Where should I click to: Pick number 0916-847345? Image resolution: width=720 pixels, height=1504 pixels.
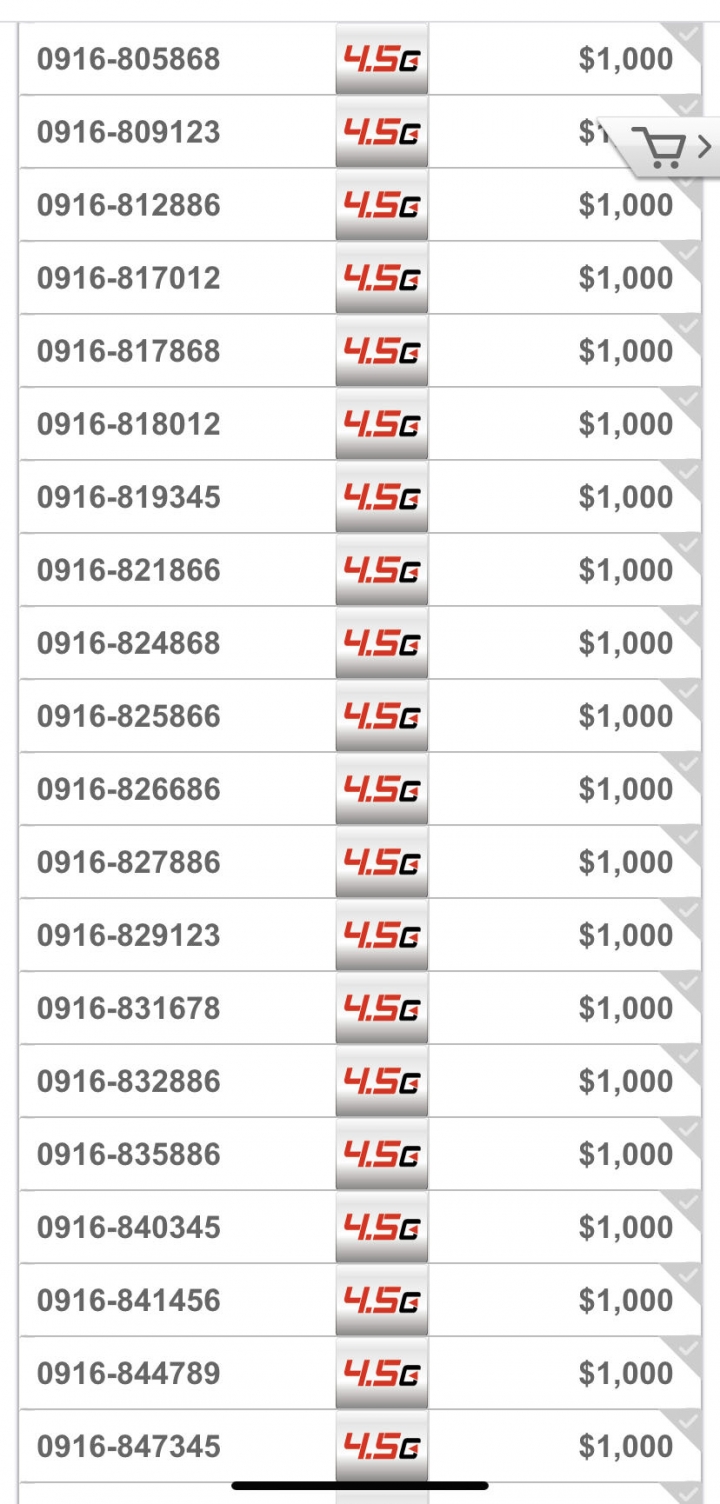pos(360,1446)
